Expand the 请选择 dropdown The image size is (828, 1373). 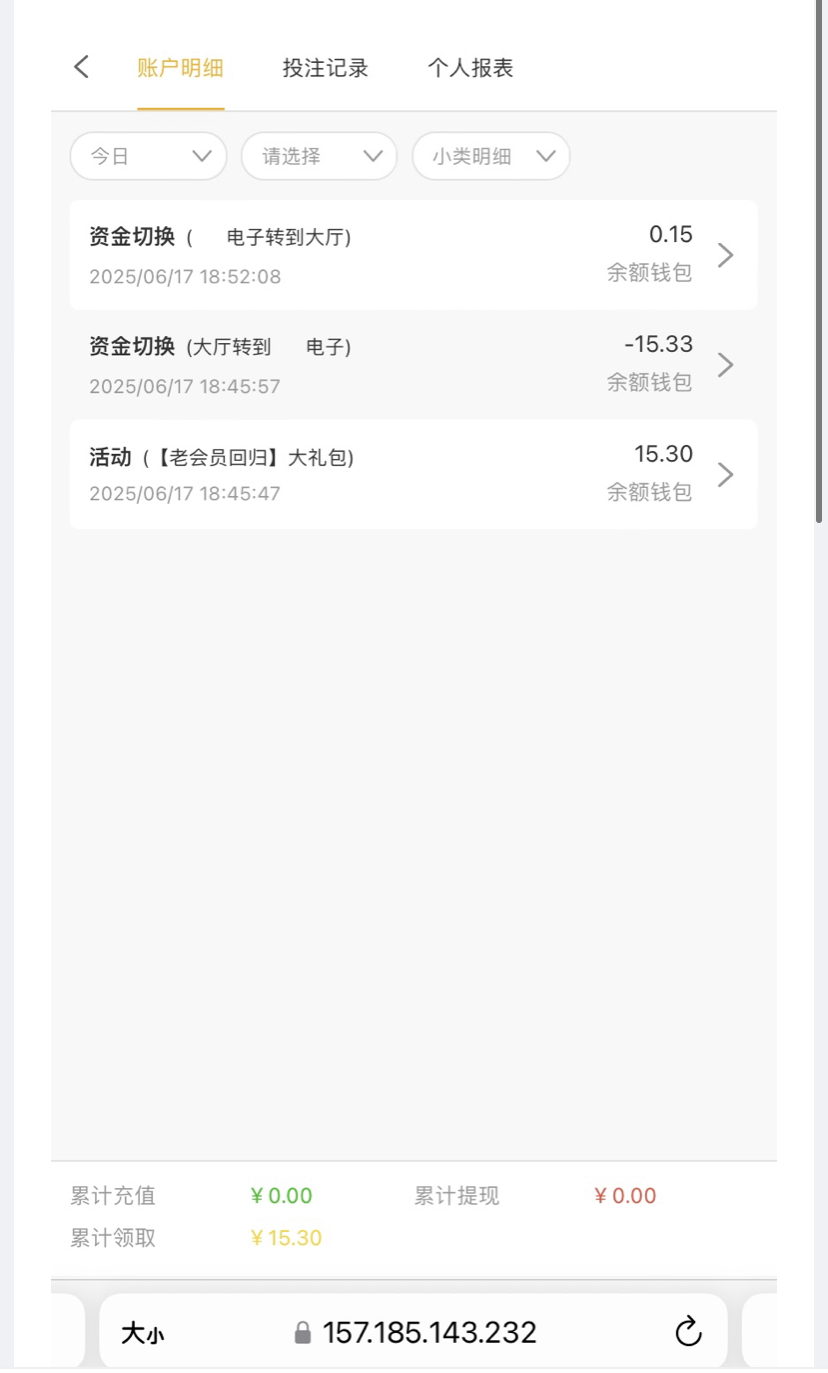pyautogui.click(x=319, y=156)
